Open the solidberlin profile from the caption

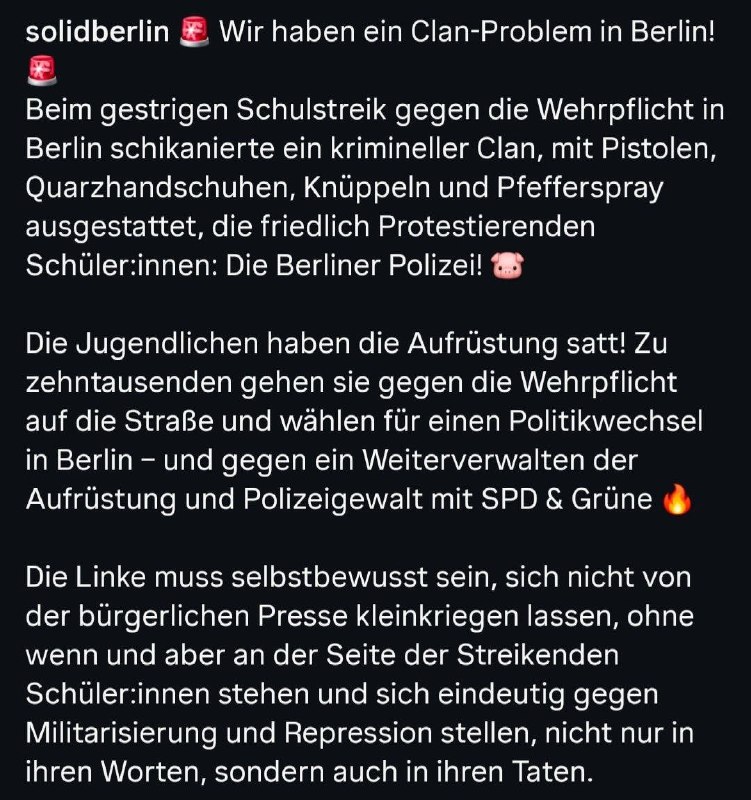tap(97, 32)
